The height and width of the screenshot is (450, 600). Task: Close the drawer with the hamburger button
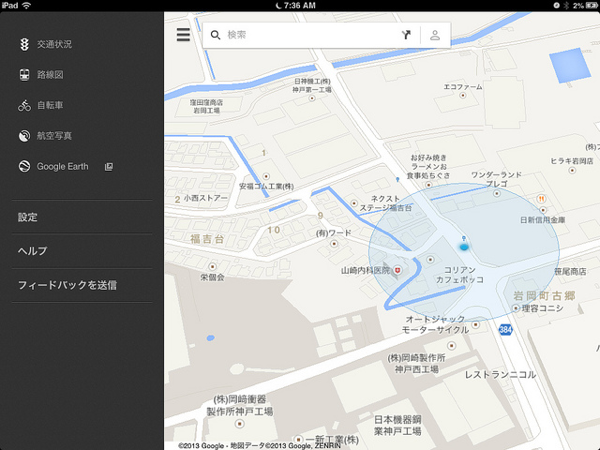click(x=183, y=35)
